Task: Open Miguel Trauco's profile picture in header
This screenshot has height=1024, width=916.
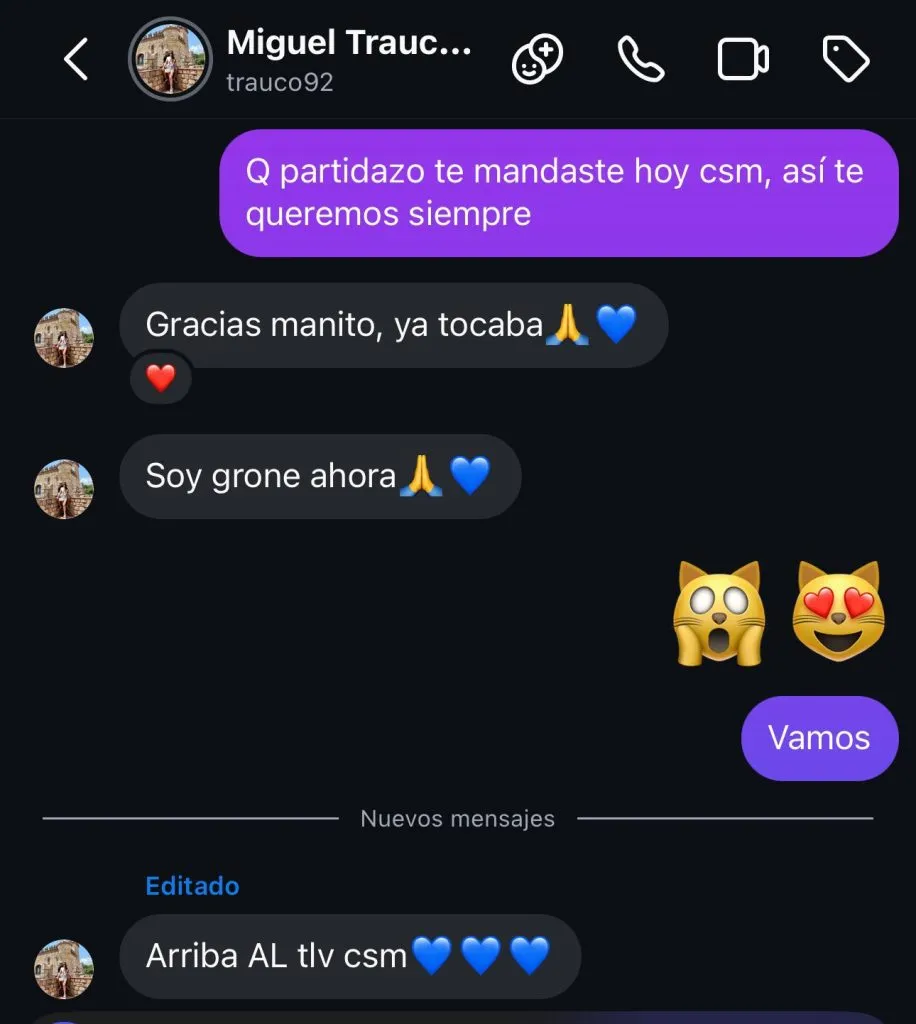Action: click(x=169, y=60)
